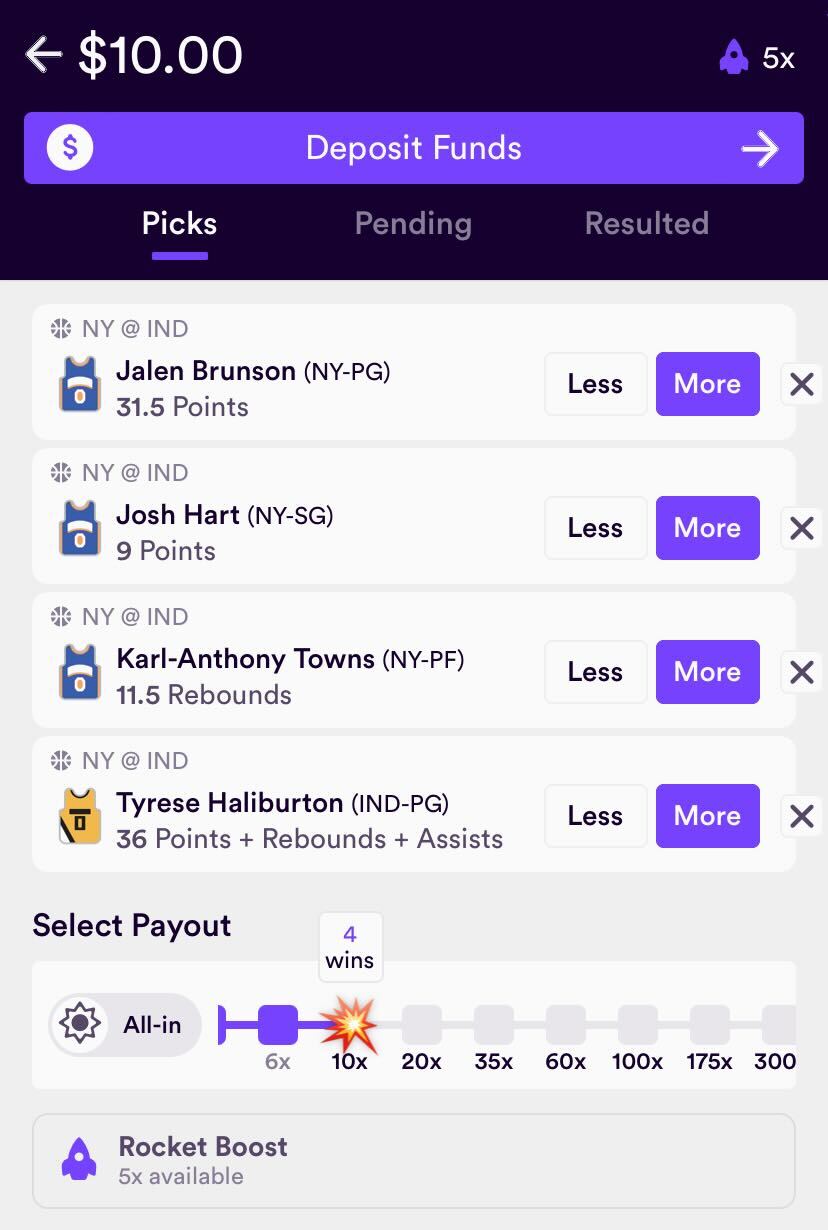This screenshot has width=828, height=1230.
Task: Apply the Rocket Boost
Action: (414, 1161)
